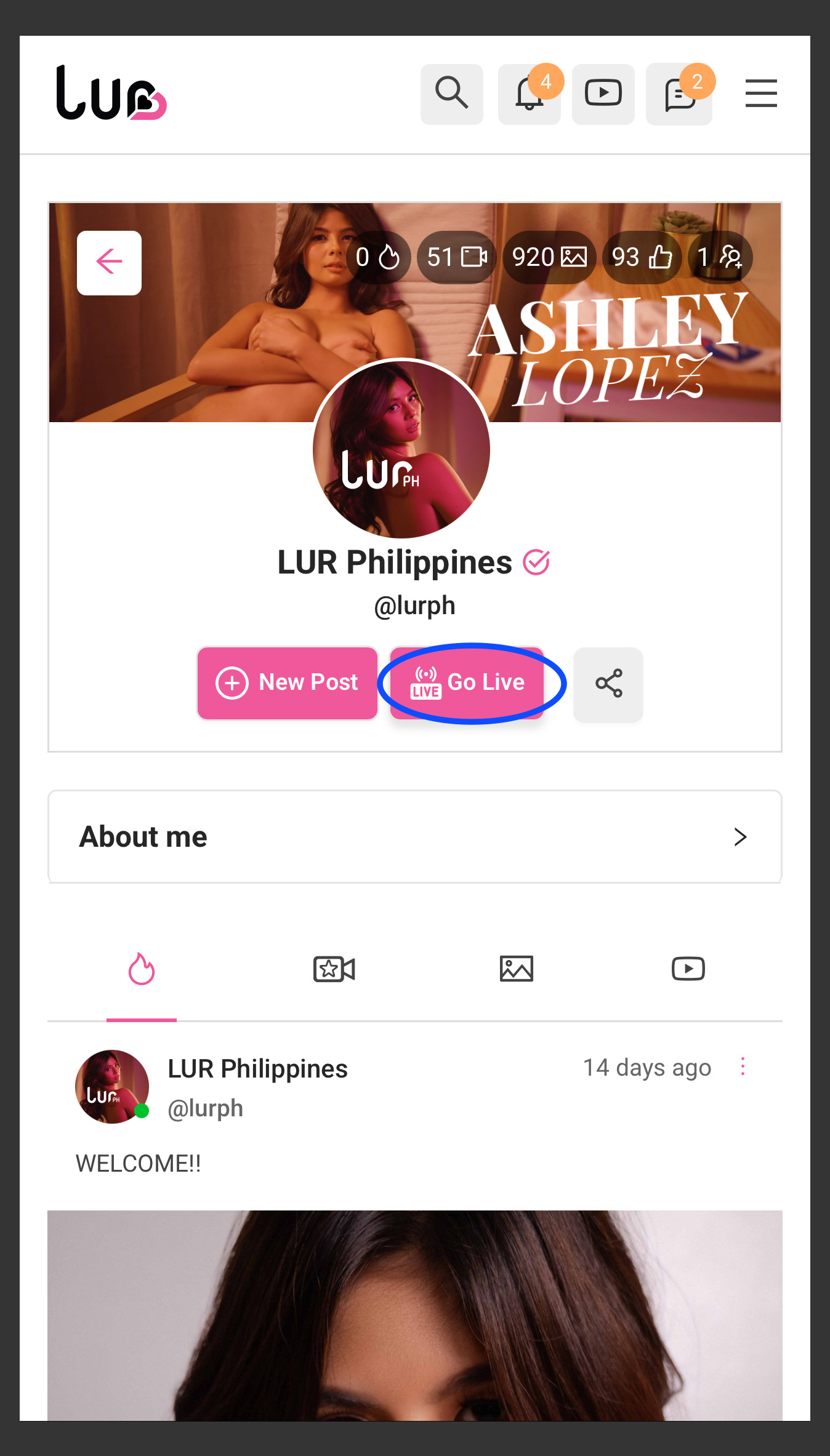The height and width of the screenshot is (1456, 830).
Task: Share the LUR Philippines profile
Action: tap(608, 684)
